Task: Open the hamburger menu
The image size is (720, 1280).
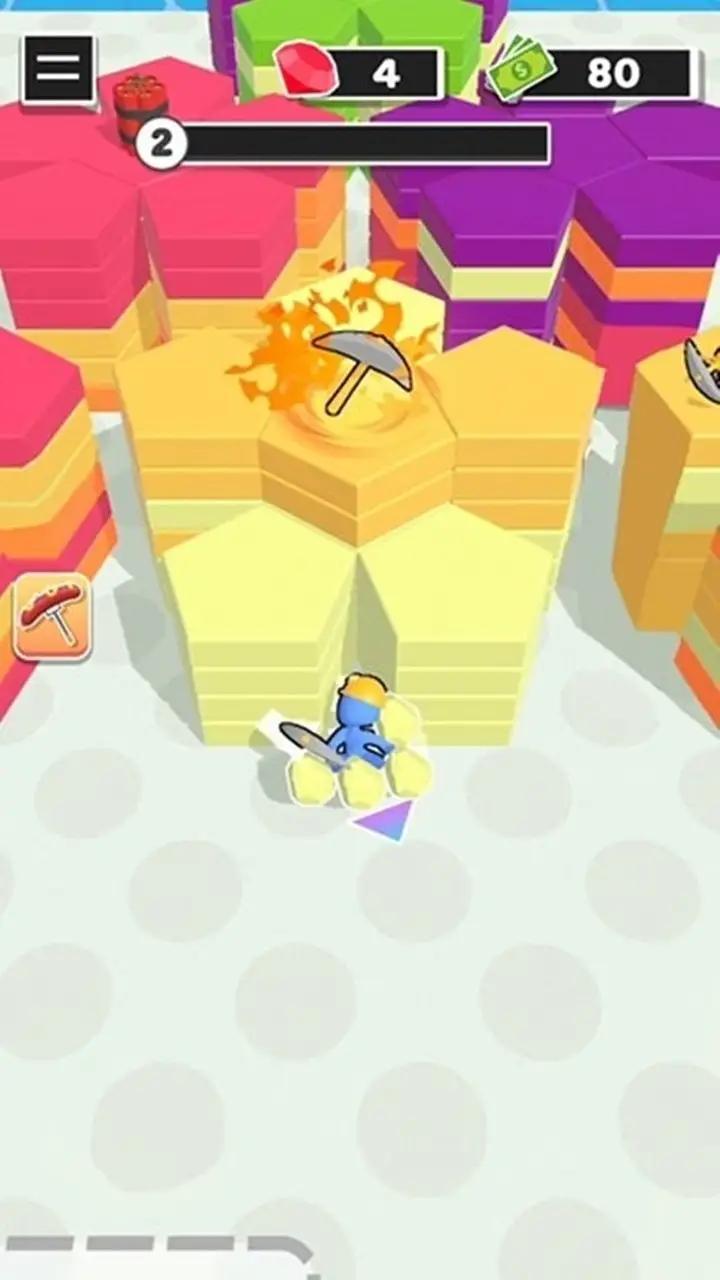Action: [x=59, y=69]
